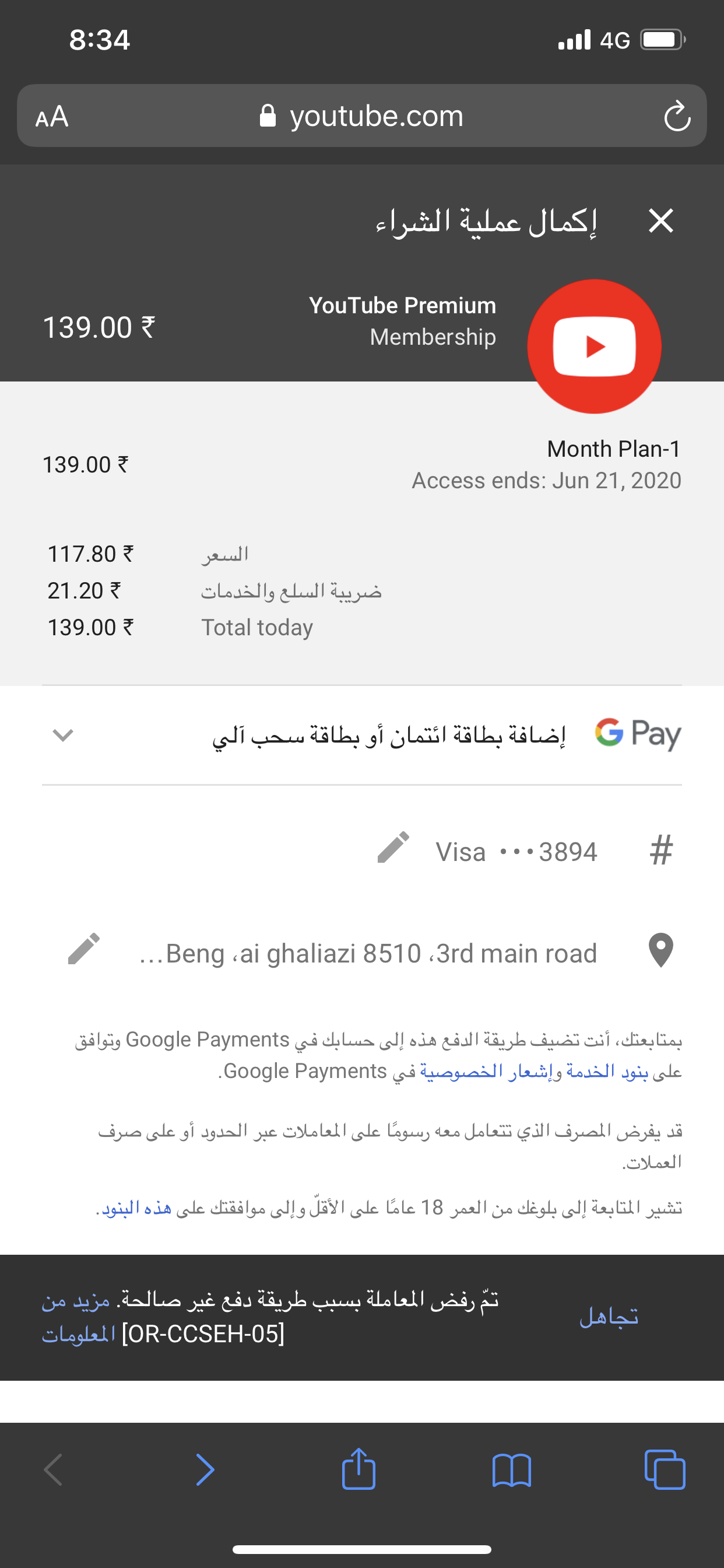Viewport: 724px width, 1568px height.
Task: Edit the billing address pencil icon
Action: [x=84, y=949]
